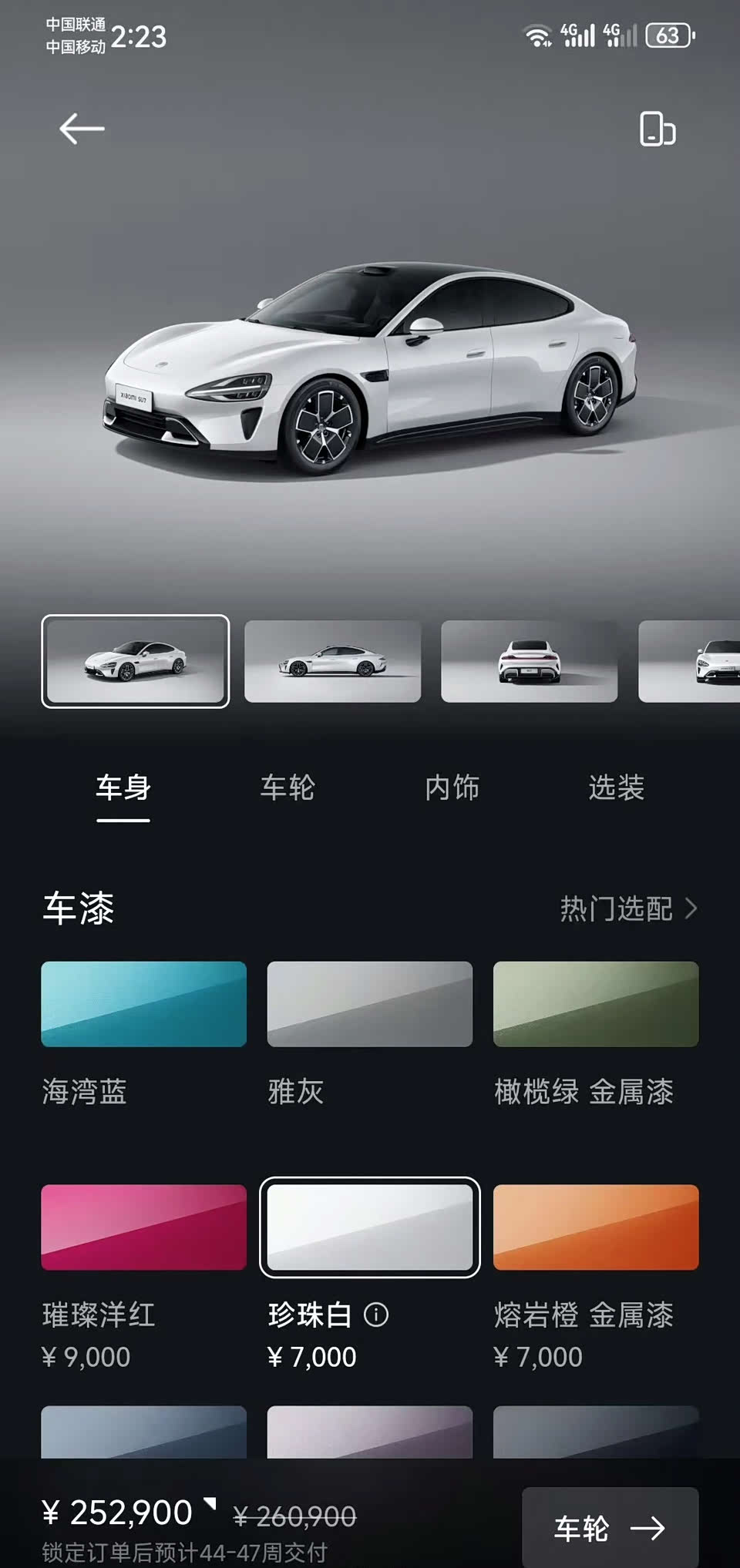The height and width of the screenshot is (1568, 740).
Task: Choose 雅灰 paint color
Action: point(369,1004)
